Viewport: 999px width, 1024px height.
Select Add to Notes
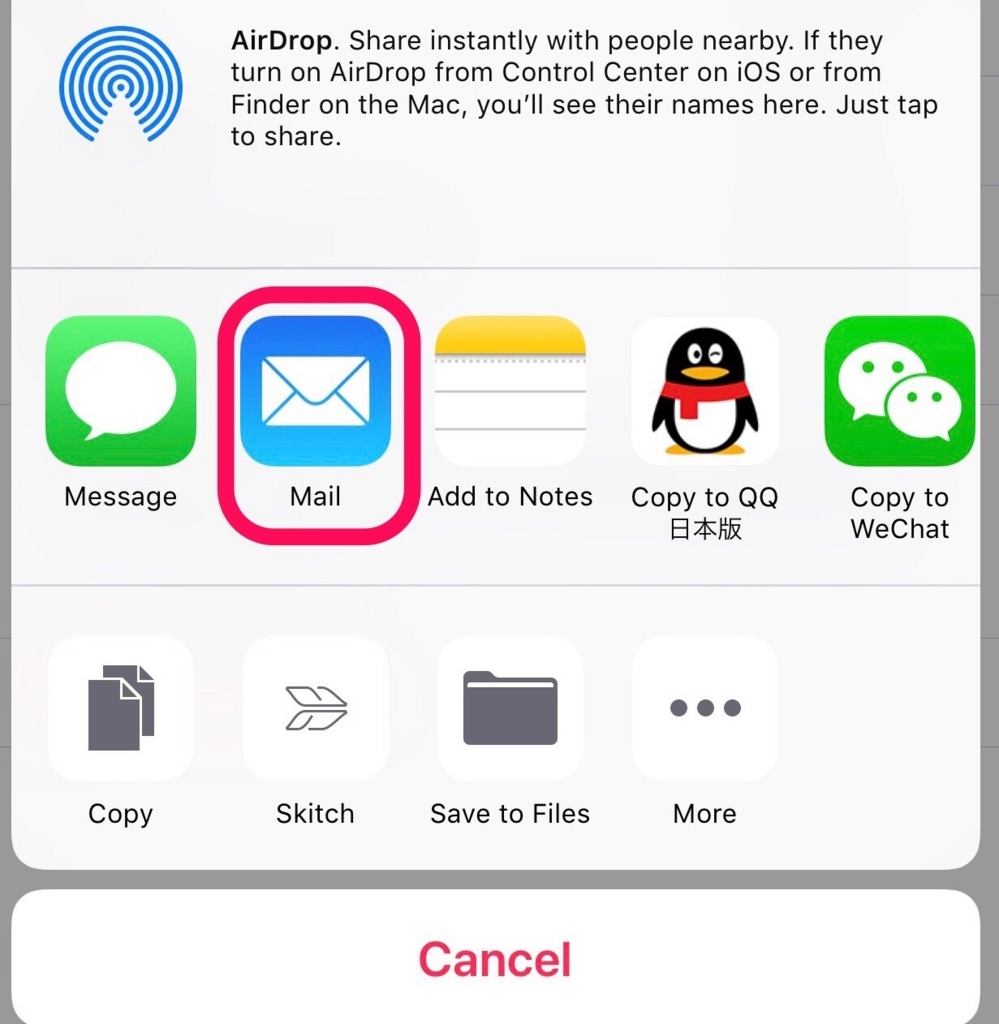510,392
